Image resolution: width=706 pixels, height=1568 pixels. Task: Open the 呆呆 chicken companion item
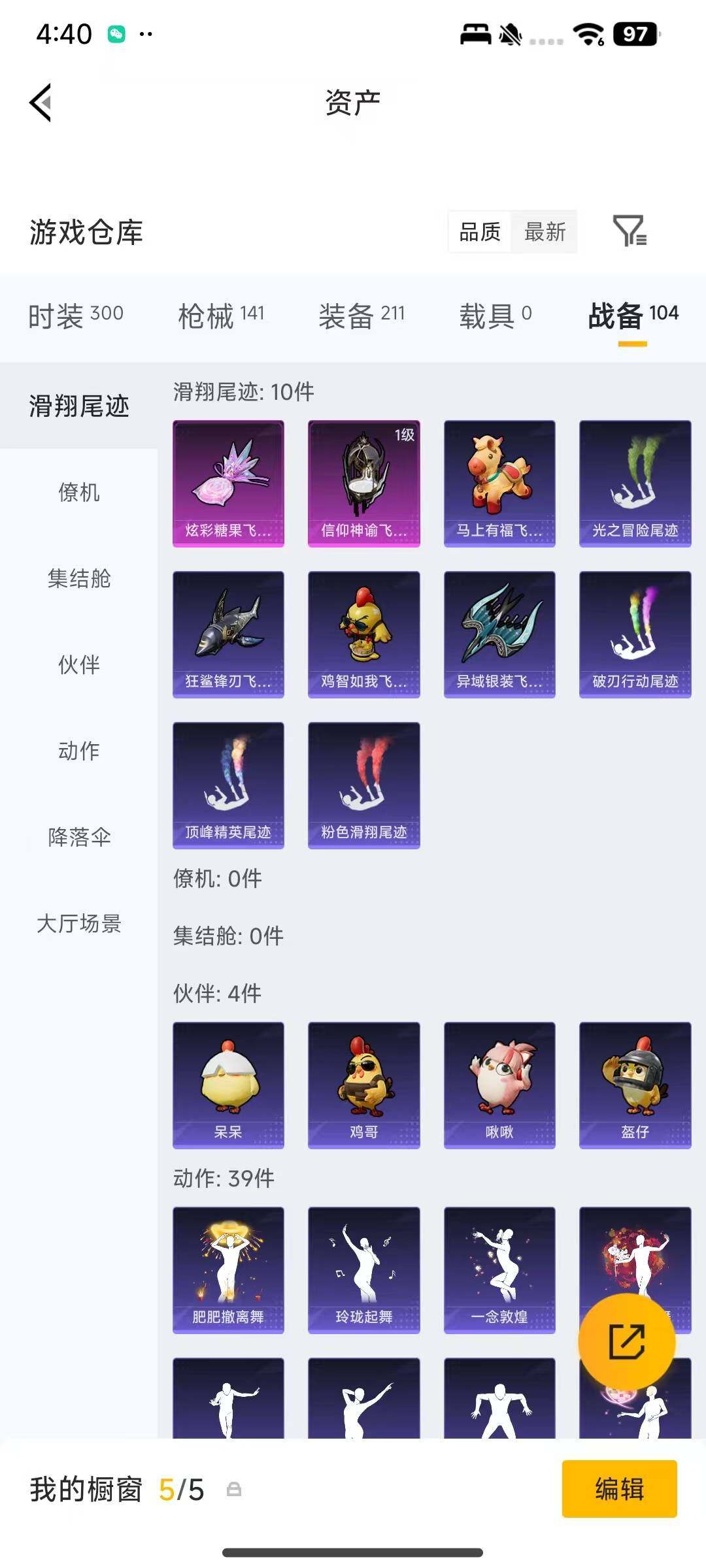(x=228, y=1083)
